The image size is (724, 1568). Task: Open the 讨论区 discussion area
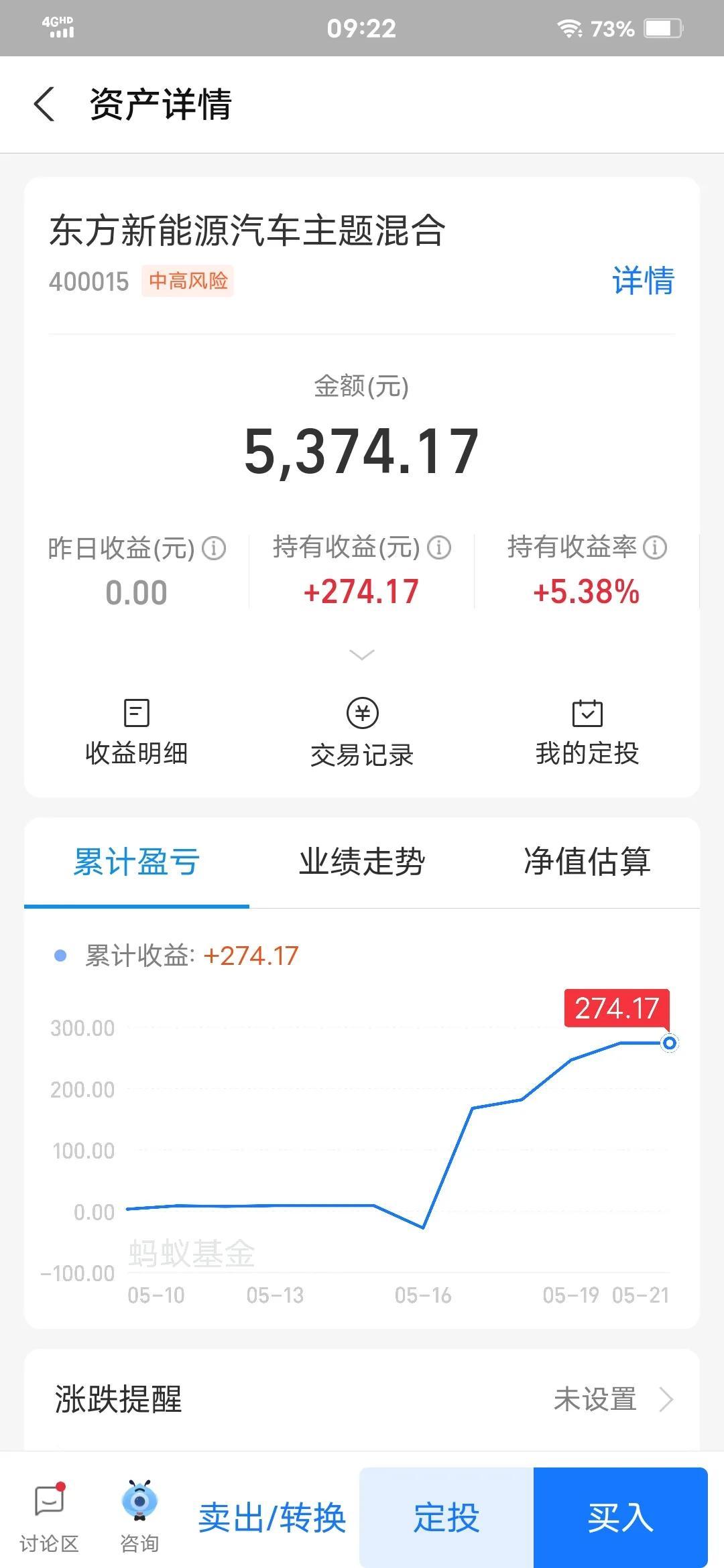(49, 1517)
